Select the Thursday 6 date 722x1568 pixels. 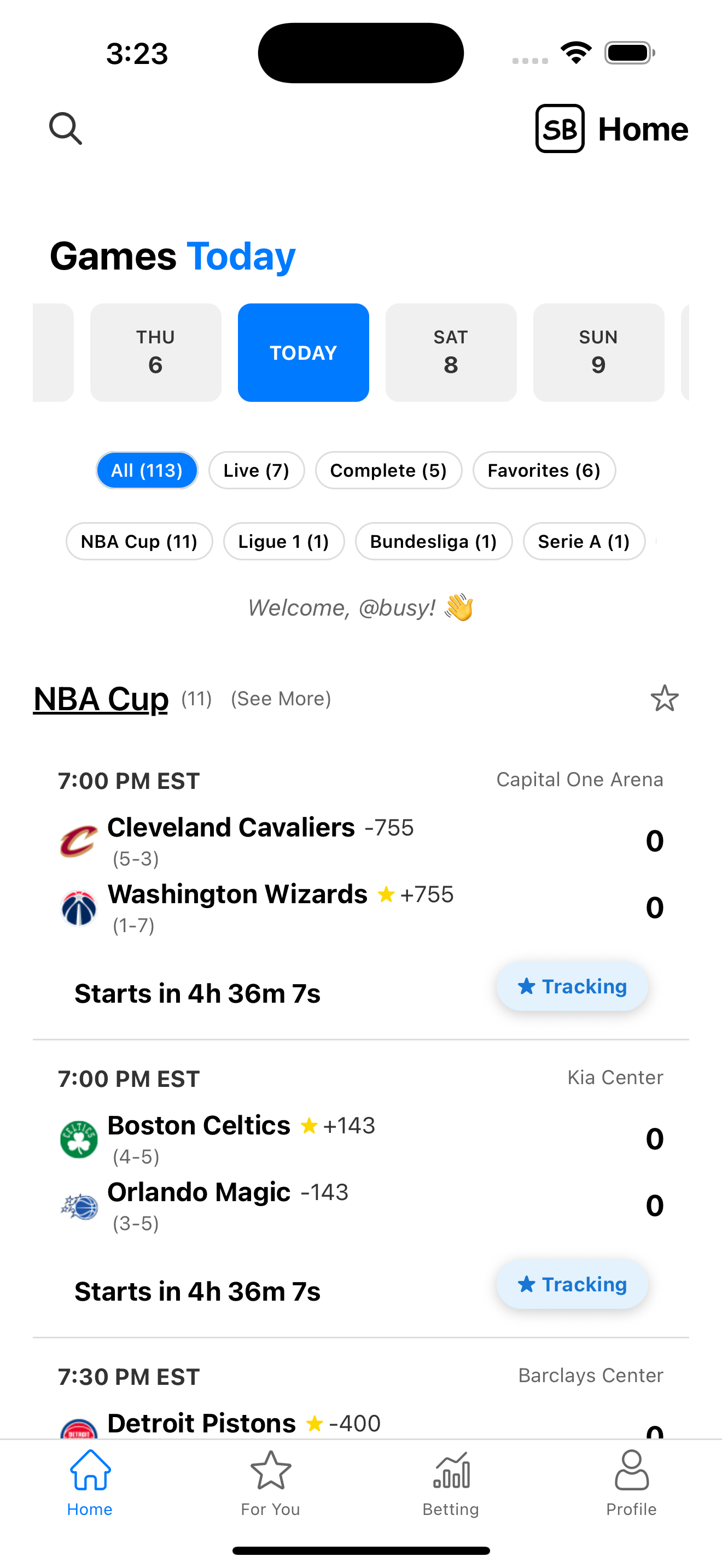coord(155,352)
